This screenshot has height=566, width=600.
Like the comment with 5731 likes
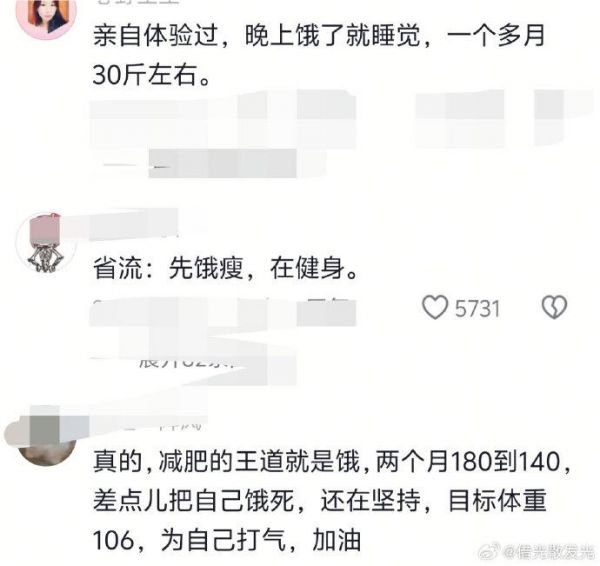coord(435,308)
